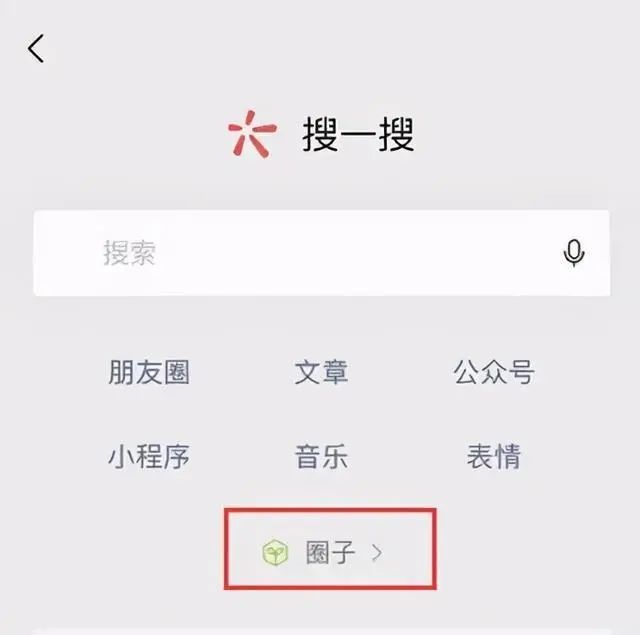Pick the 音乐 search category
The image size is (640, 635).
click(x=321, y=457)
